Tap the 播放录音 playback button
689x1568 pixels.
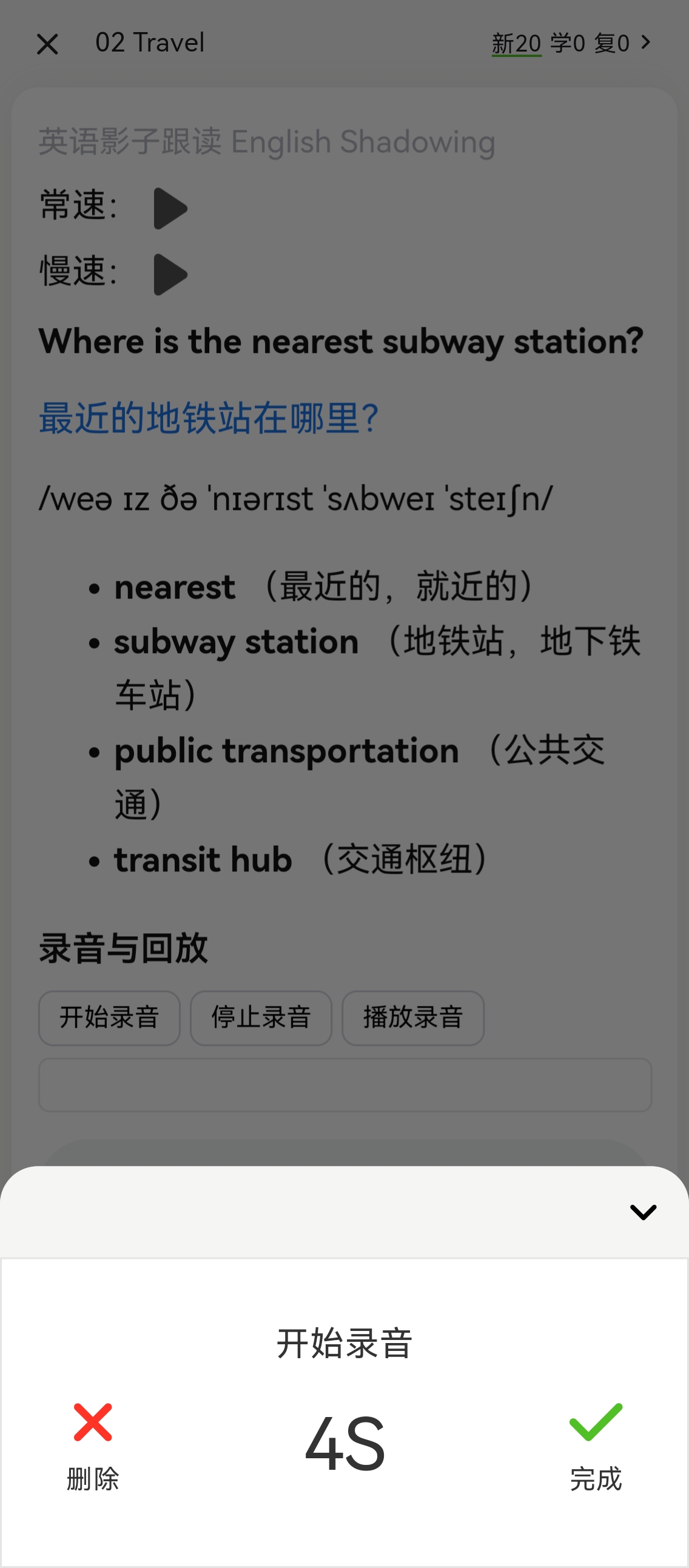(x=412, y=1017)
